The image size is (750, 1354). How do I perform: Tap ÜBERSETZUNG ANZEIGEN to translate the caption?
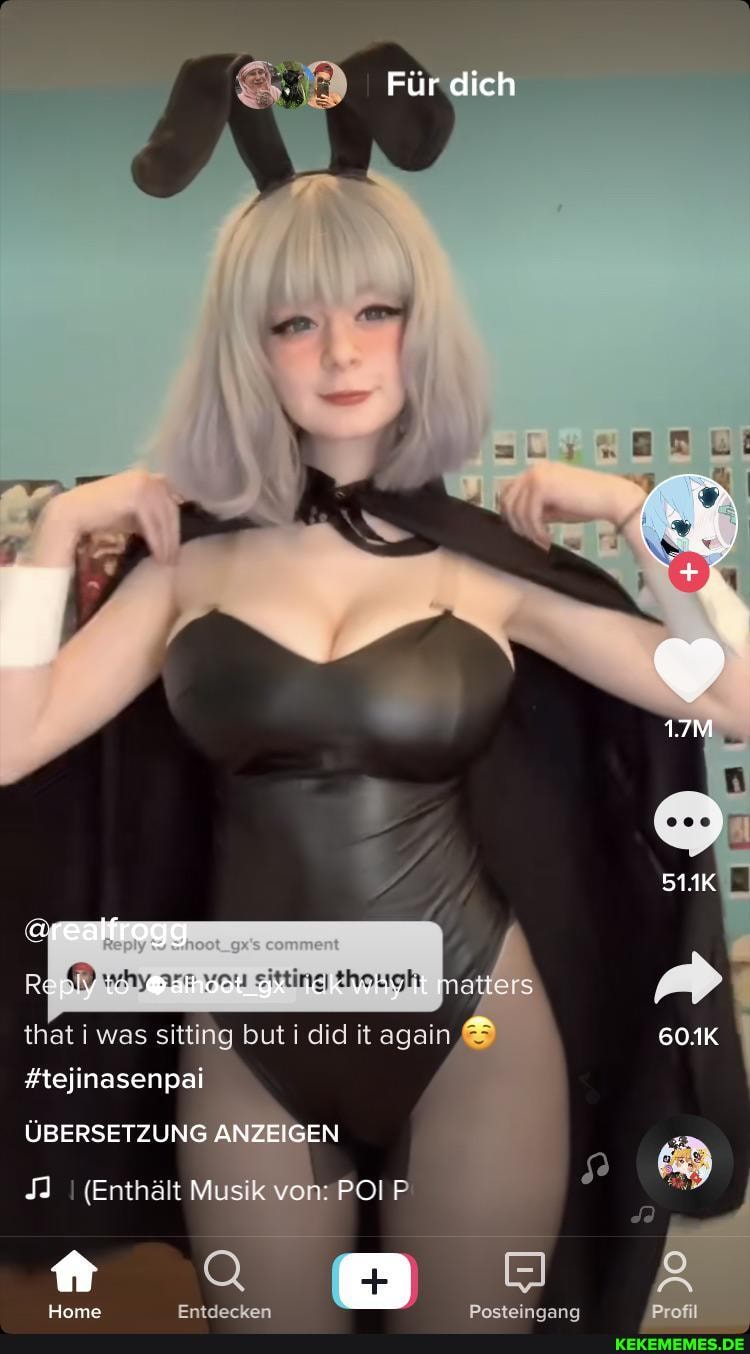click(182, 1133)
